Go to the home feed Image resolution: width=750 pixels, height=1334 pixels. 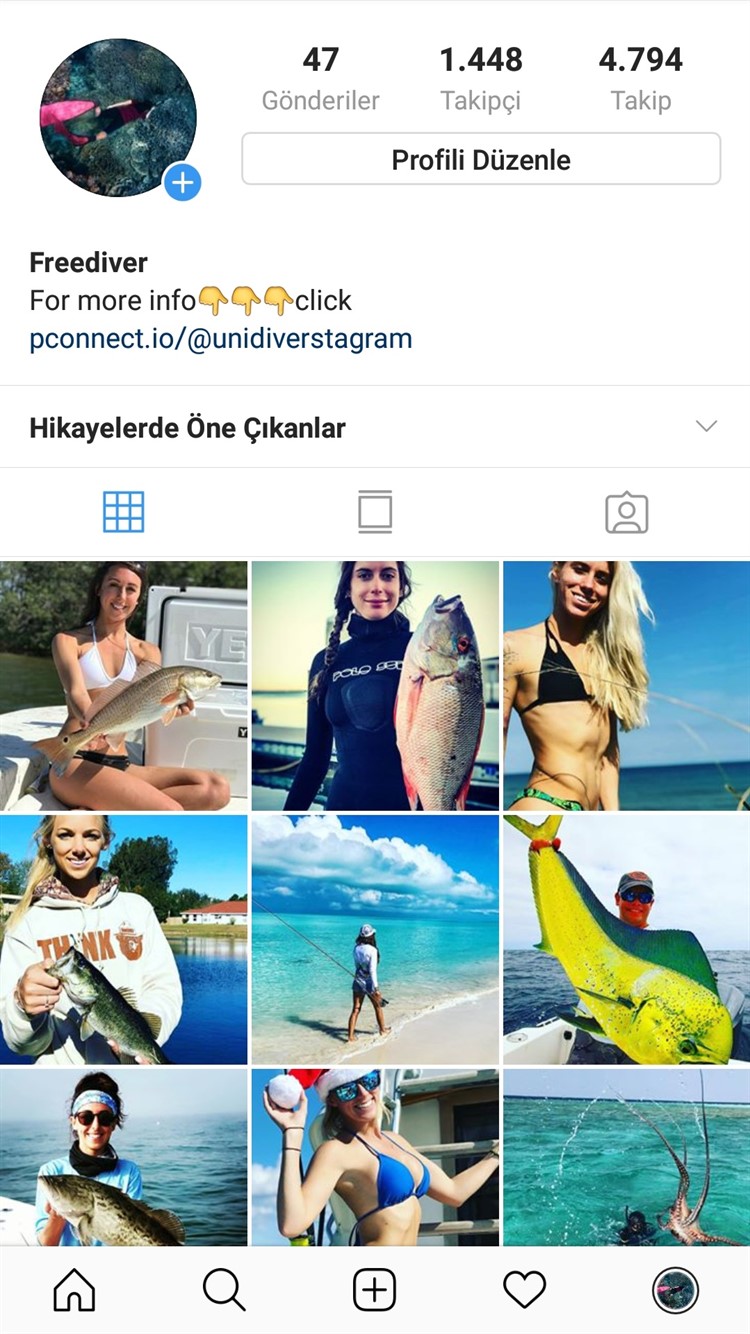coord(75,1290)
